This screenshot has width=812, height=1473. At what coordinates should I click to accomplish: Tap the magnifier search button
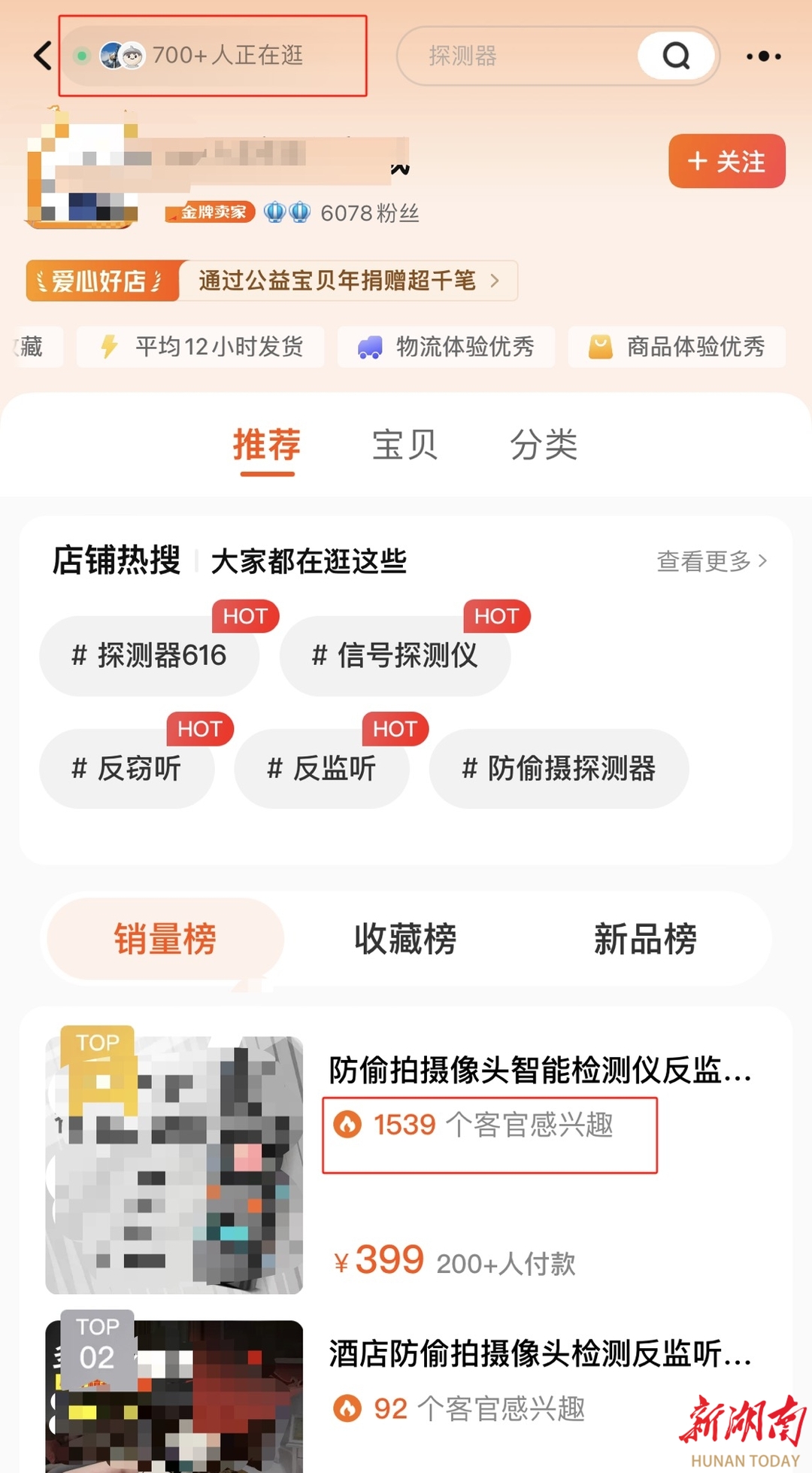[676, 56]
